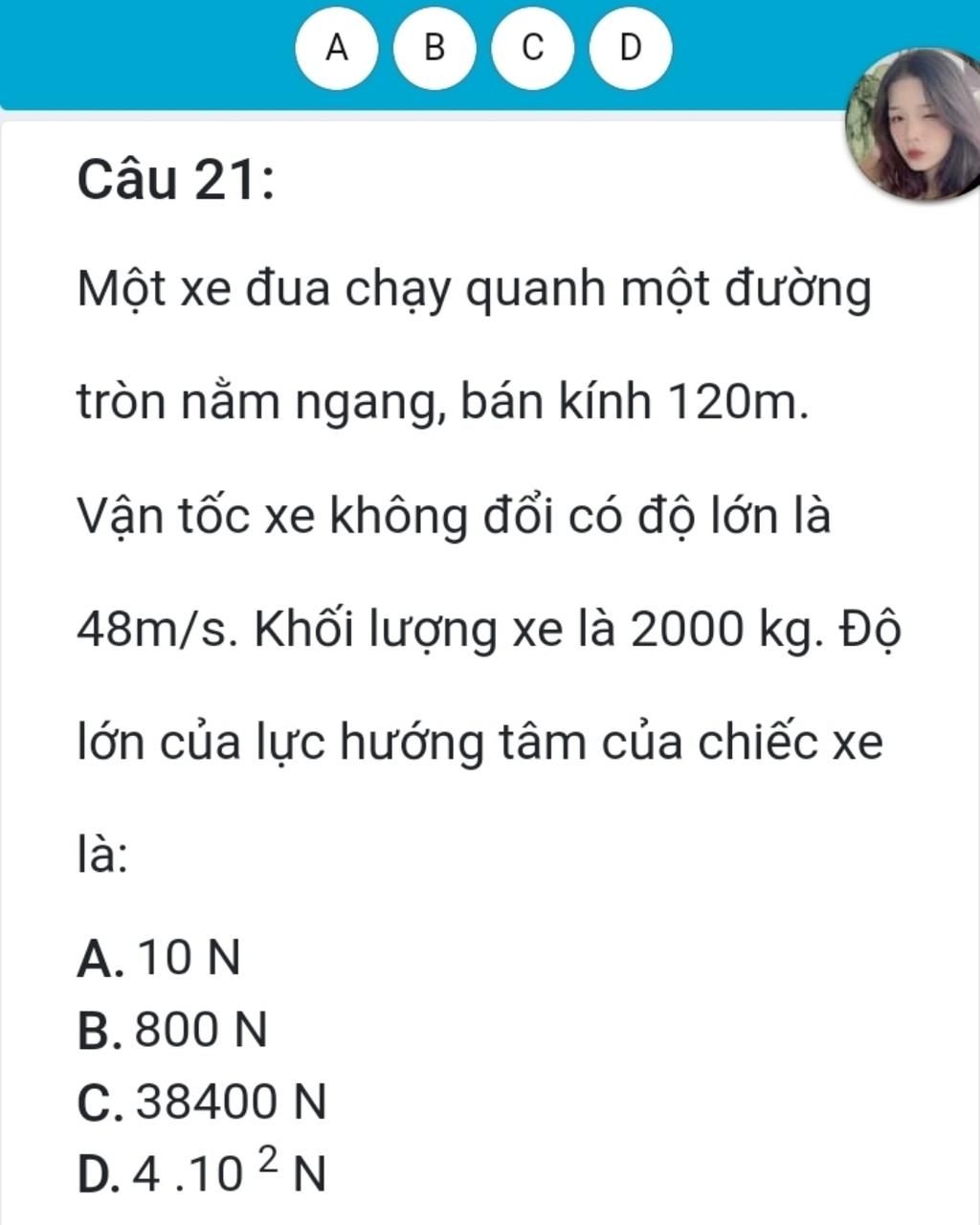This screenshot has height=1225, width=980.
Task: Pick answer C at the top
Action: pos(532,47)
